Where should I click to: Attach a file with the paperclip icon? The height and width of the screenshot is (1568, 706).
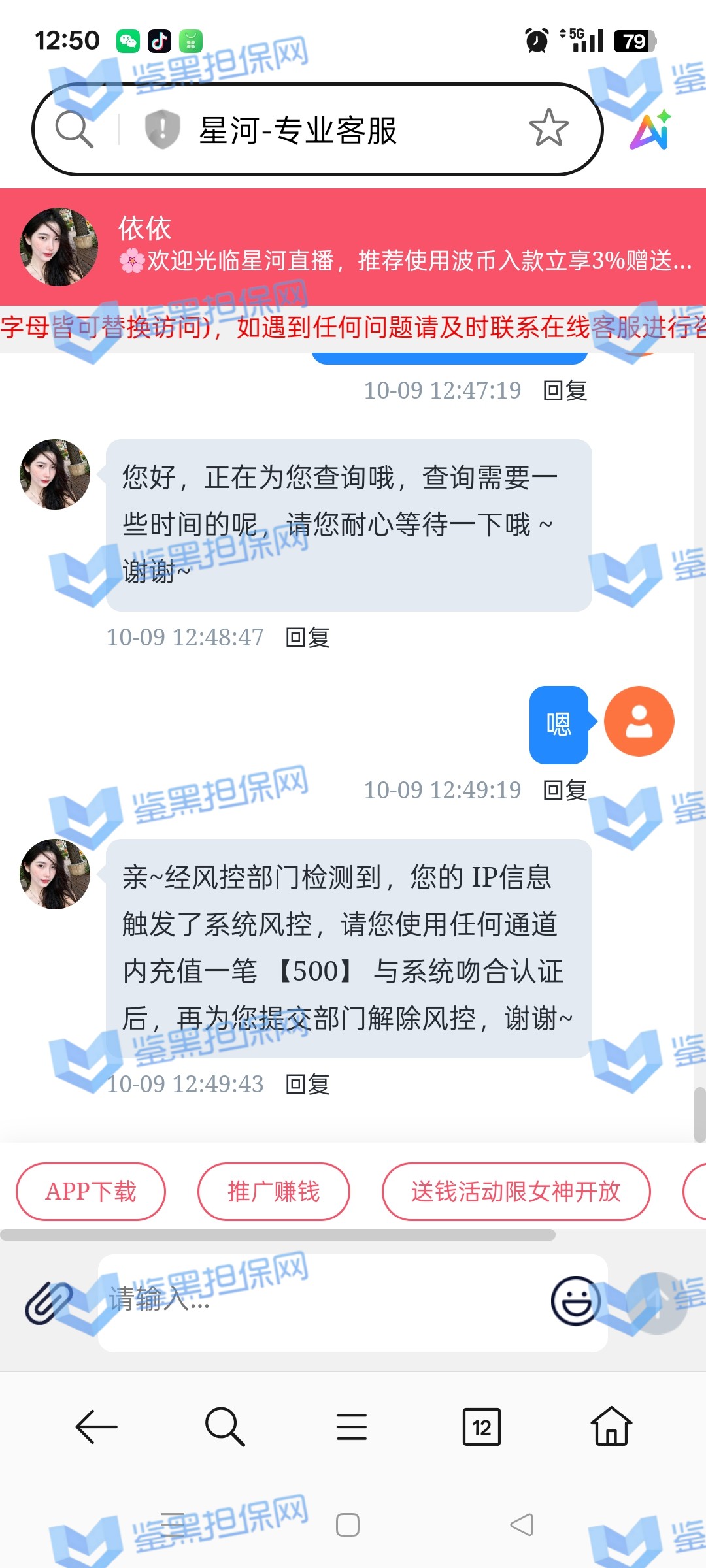pos(48,1302)
